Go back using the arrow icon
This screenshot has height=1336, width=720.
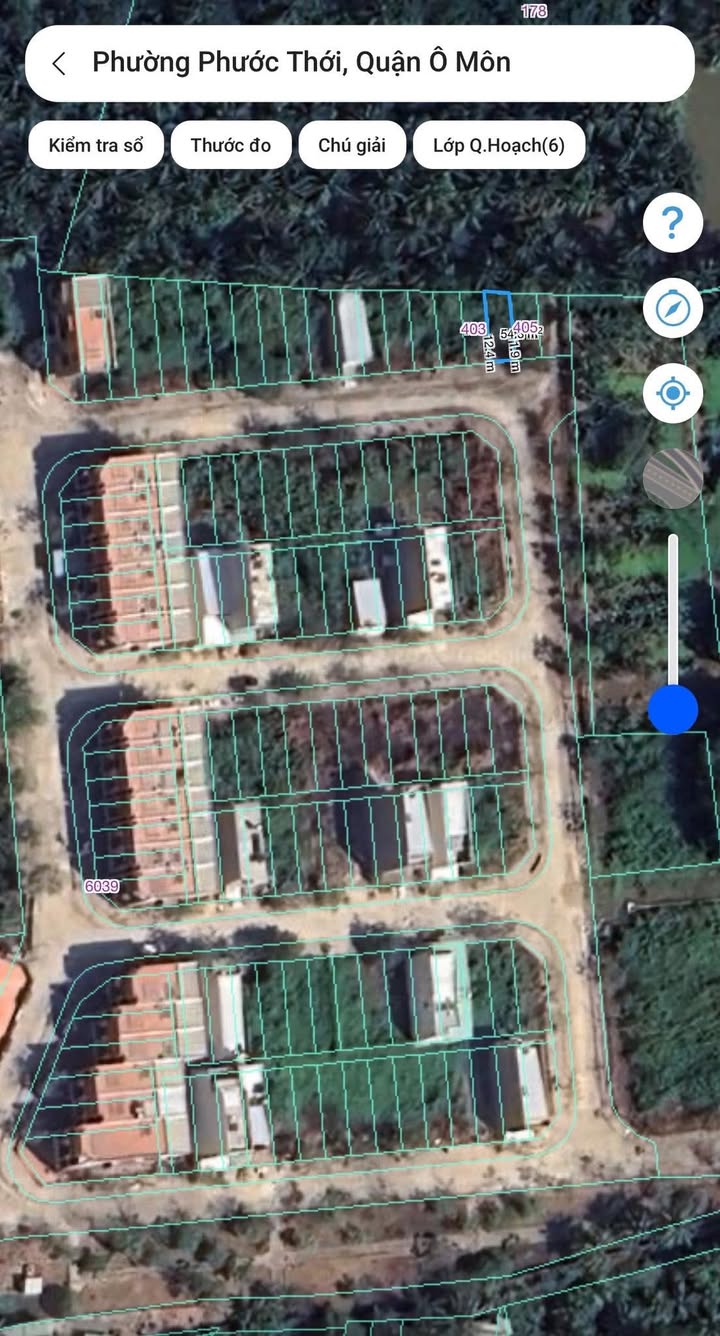(59, 63)
